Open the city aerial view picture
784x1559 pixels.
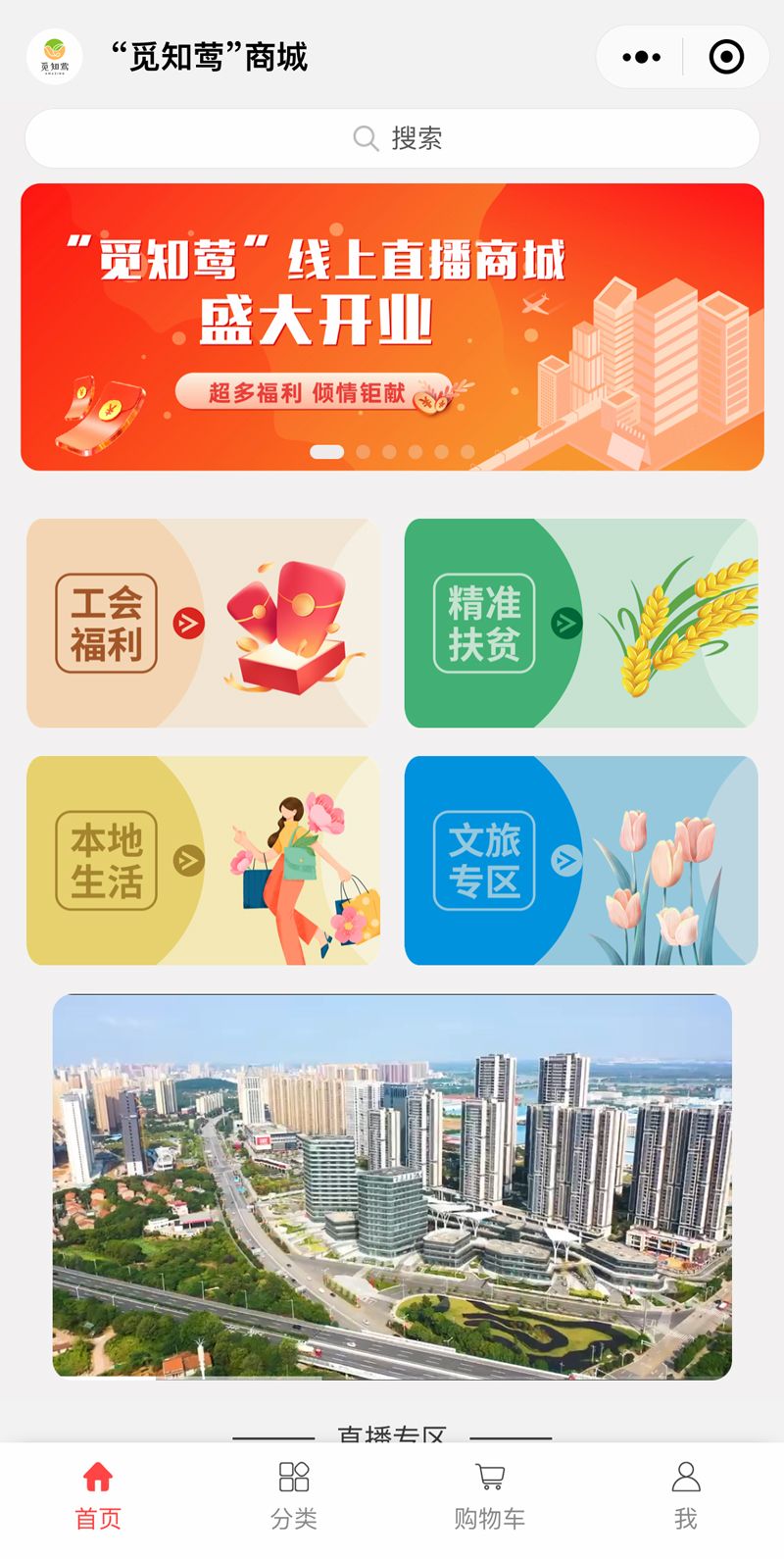tap(392, 1186)
